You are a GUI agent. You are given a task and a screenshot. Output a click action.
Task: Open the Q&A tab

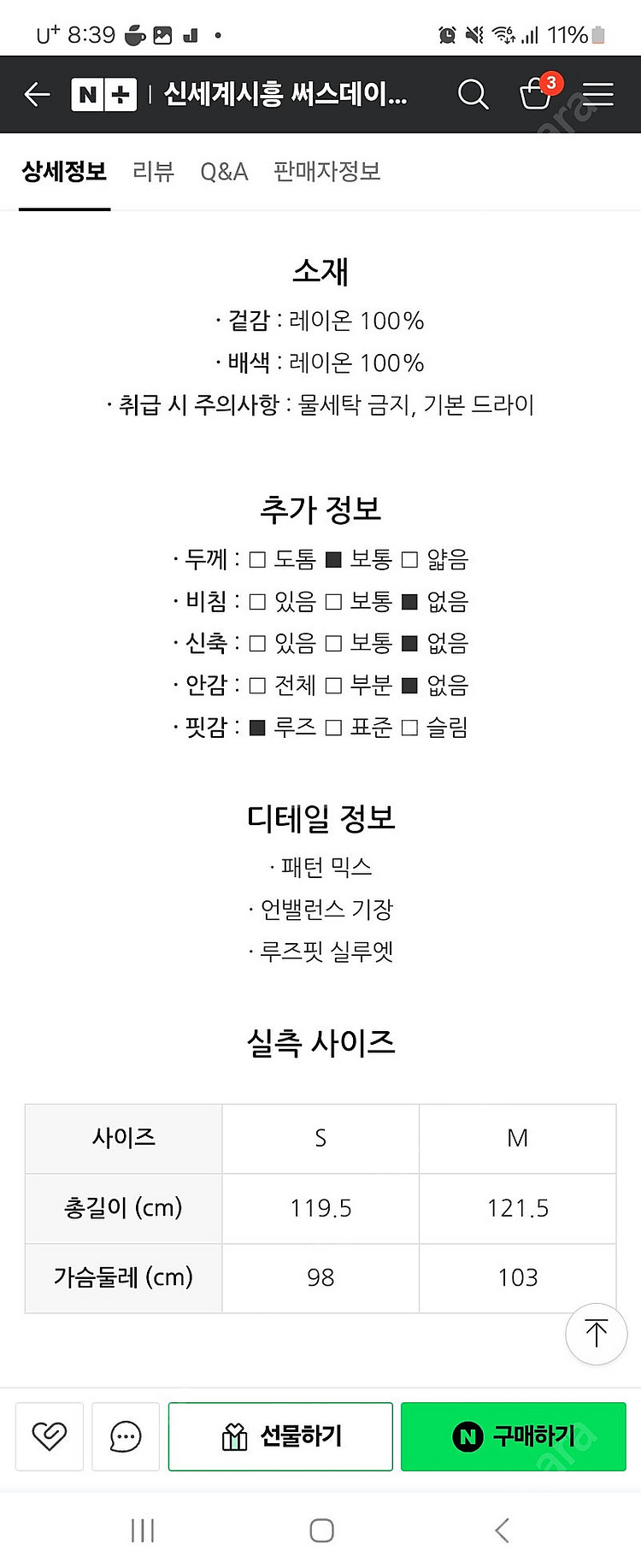point(222,172)
